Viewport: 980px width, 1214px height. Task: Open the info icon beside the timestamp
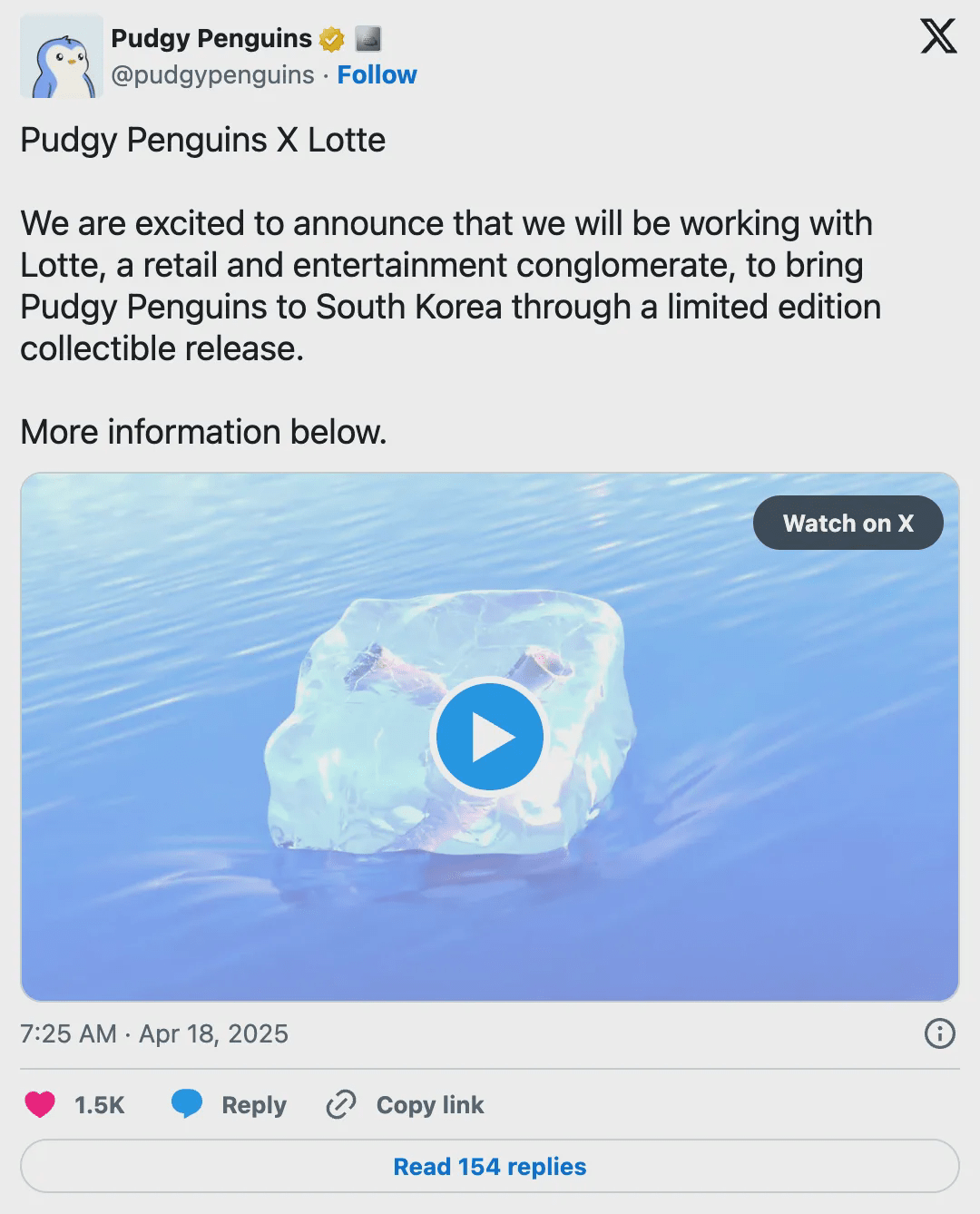pyautogui.click(x=939, y=1033)
